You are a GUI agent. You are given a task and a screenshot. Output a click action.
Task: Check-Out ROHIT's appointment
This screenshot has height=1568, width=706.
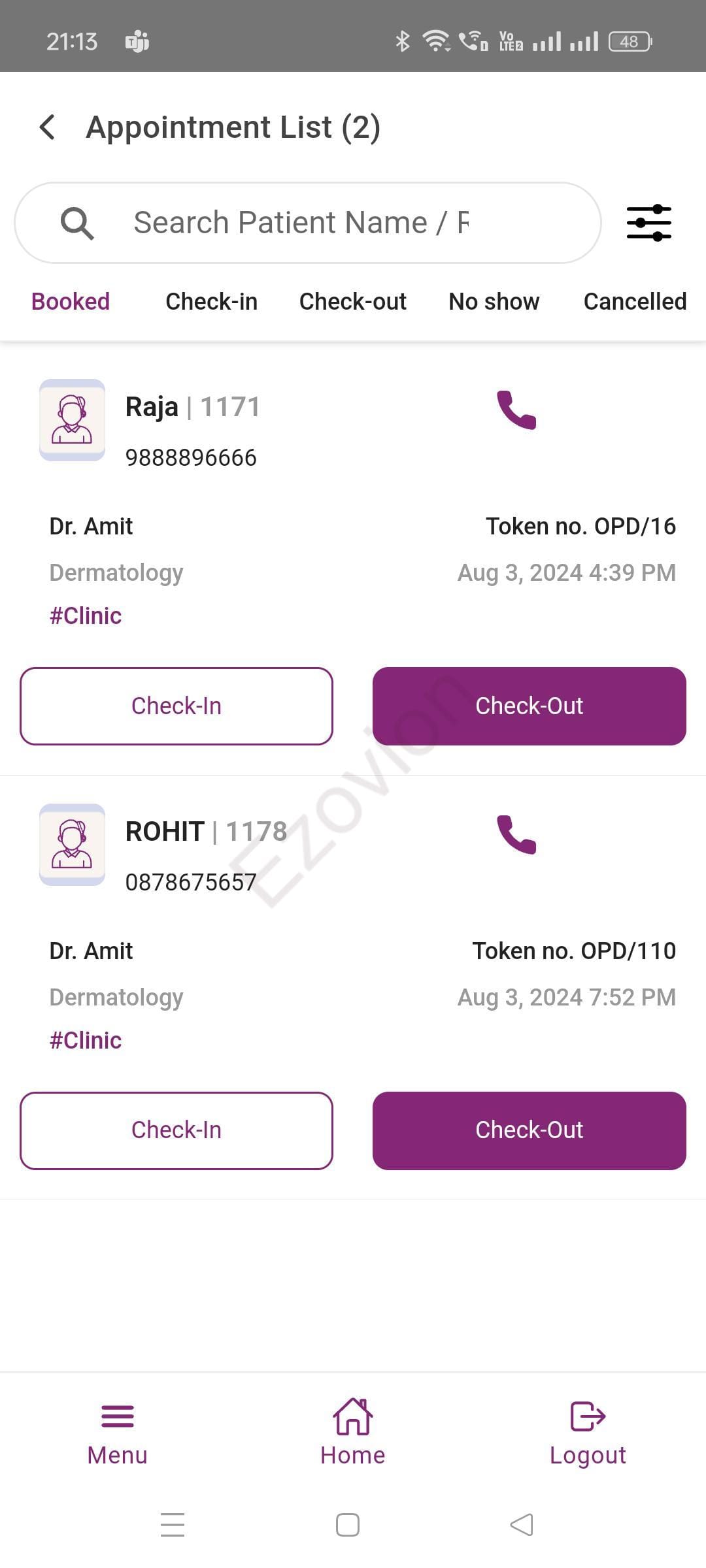[x=529, y=1130]
